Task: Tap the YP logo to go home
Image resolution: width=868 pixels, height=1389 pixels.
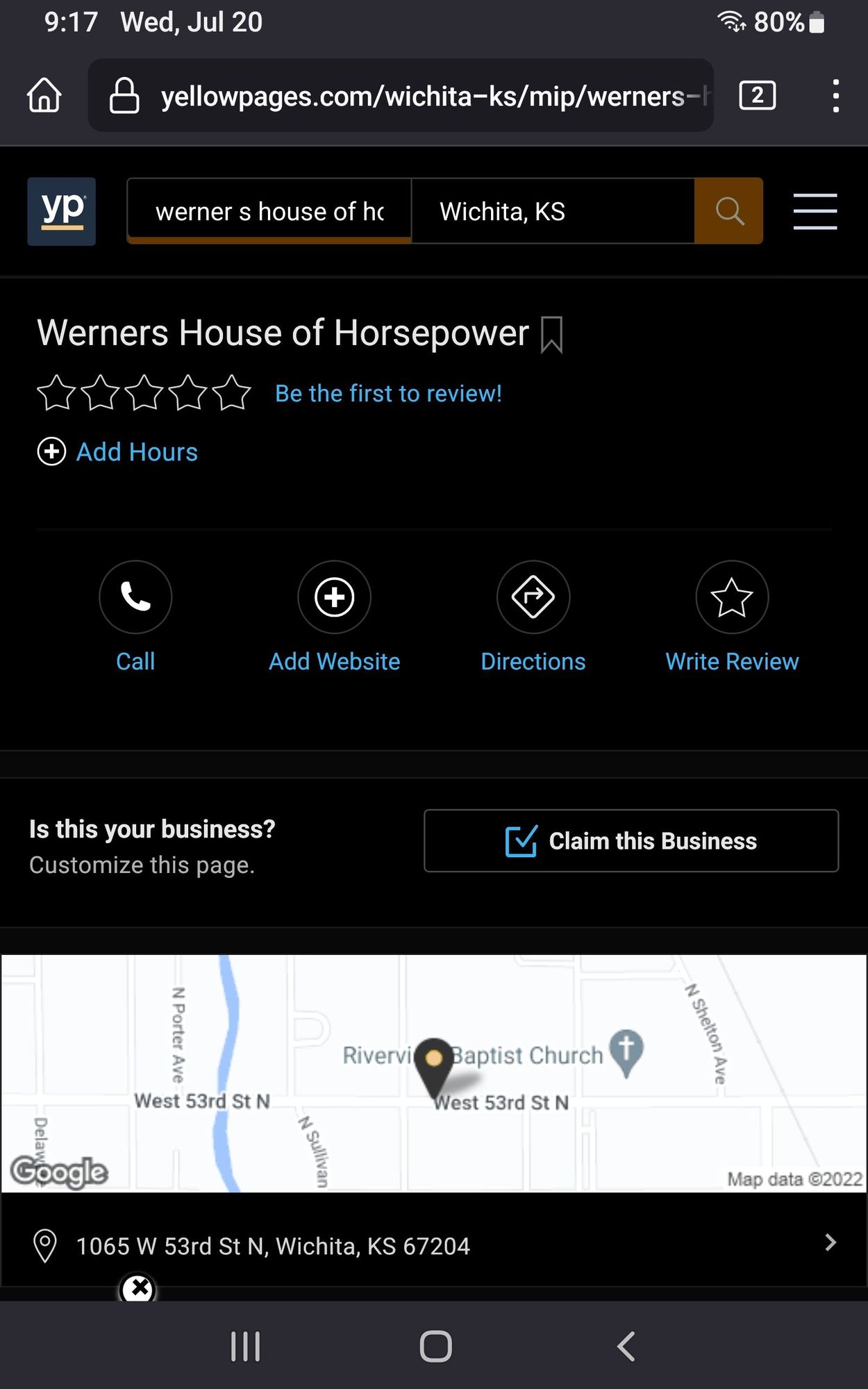Action: tap(62, 211)
